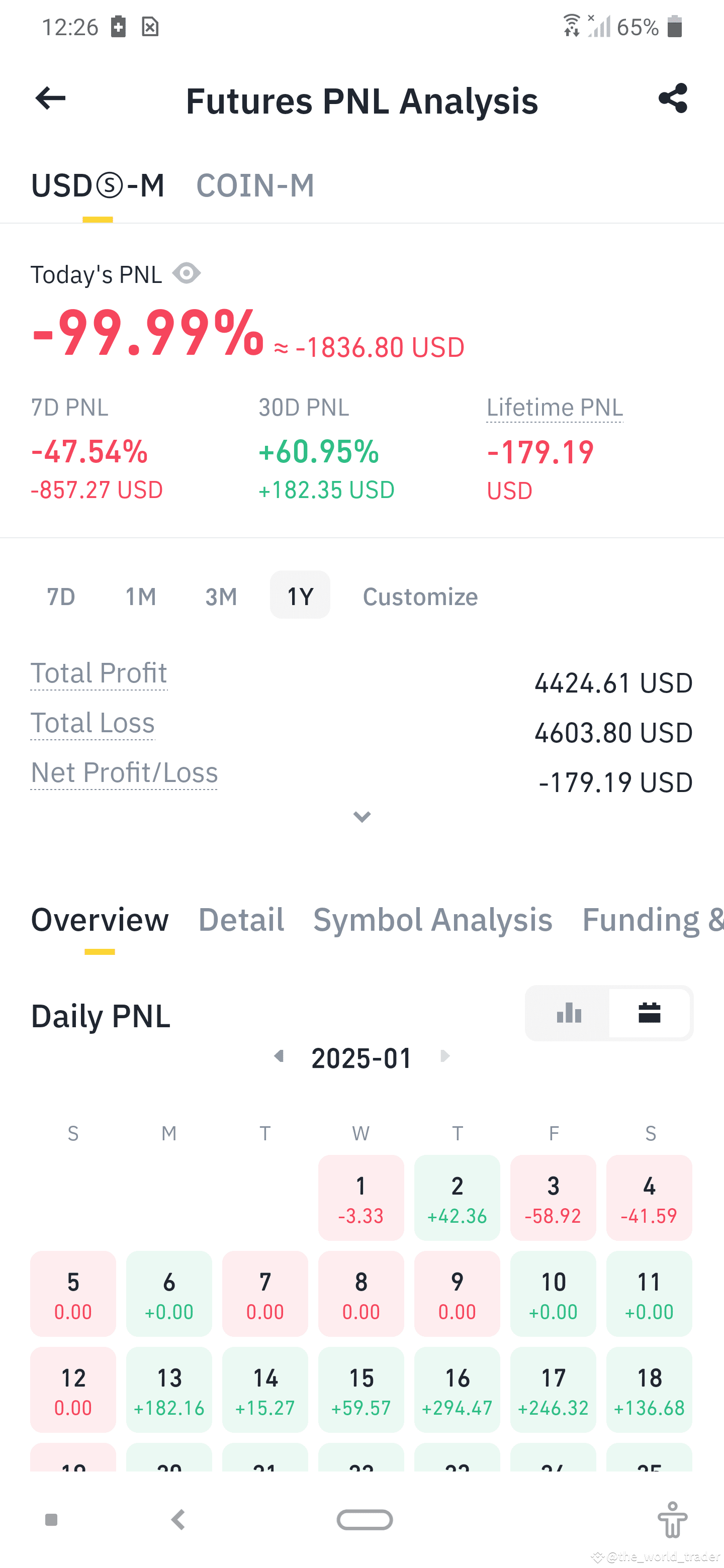This screenshot has width=724, height=1568.
Task: Open the January 16 daily PNL cell
Action: pyautogui.click(x=458, y=1390)
